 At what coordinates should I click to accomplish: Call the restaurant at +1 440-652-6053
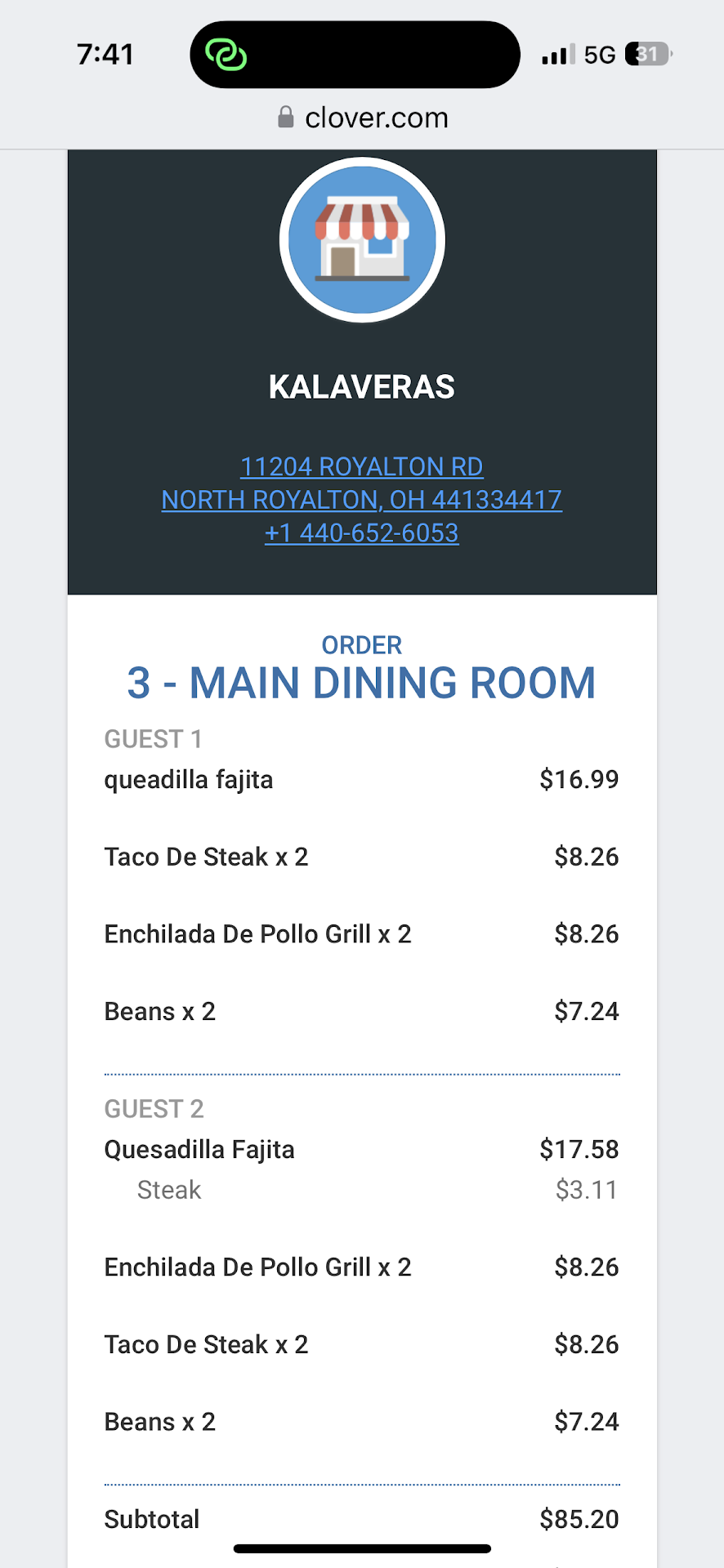pos(361,533)
